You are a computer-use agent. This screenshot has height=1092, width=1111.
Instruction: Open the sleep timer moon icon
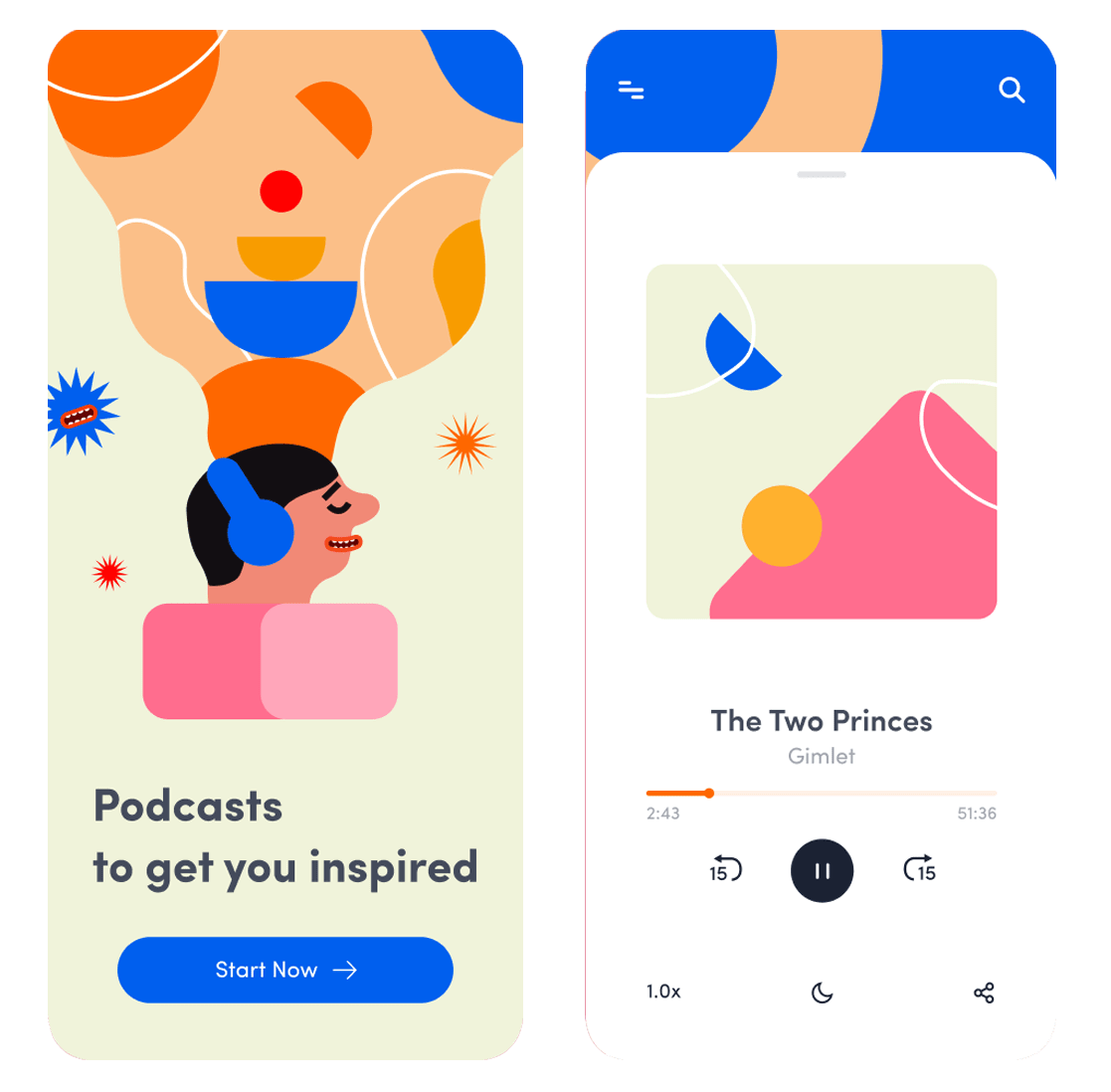point(822,993)
